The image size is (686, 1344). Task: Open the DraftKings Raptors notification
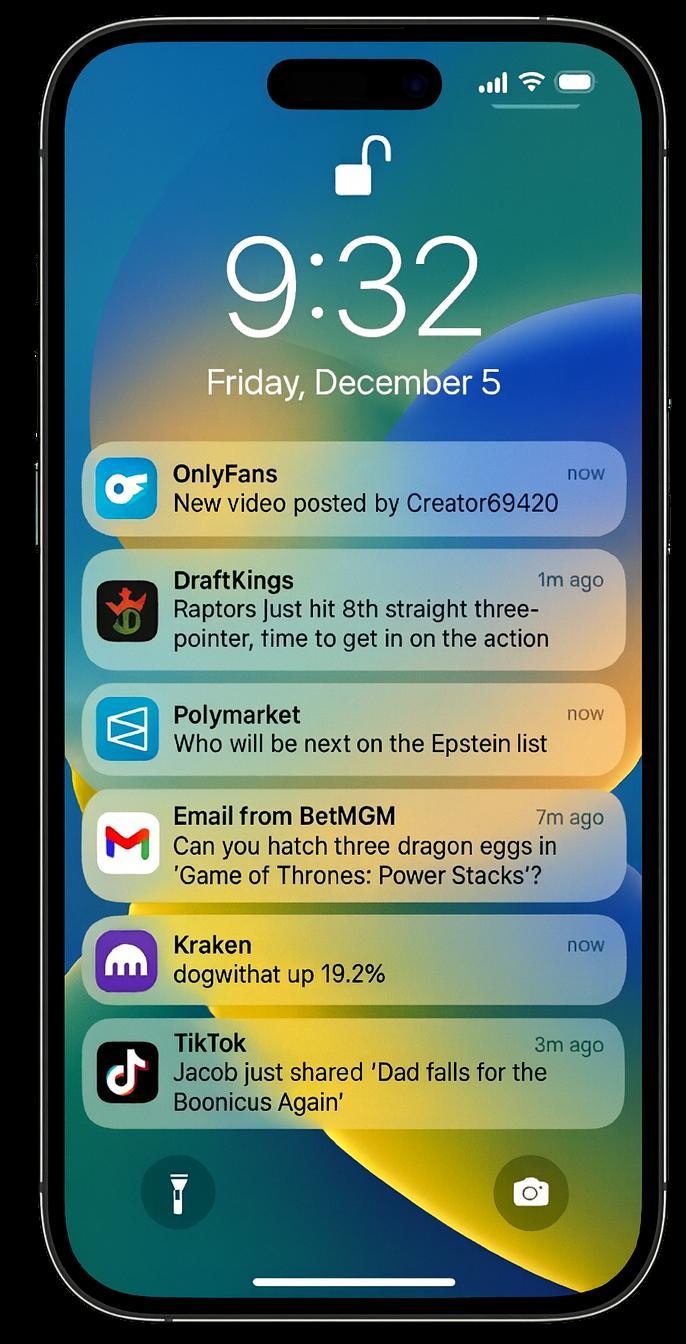pyautogui.click(x=354, y=609)
